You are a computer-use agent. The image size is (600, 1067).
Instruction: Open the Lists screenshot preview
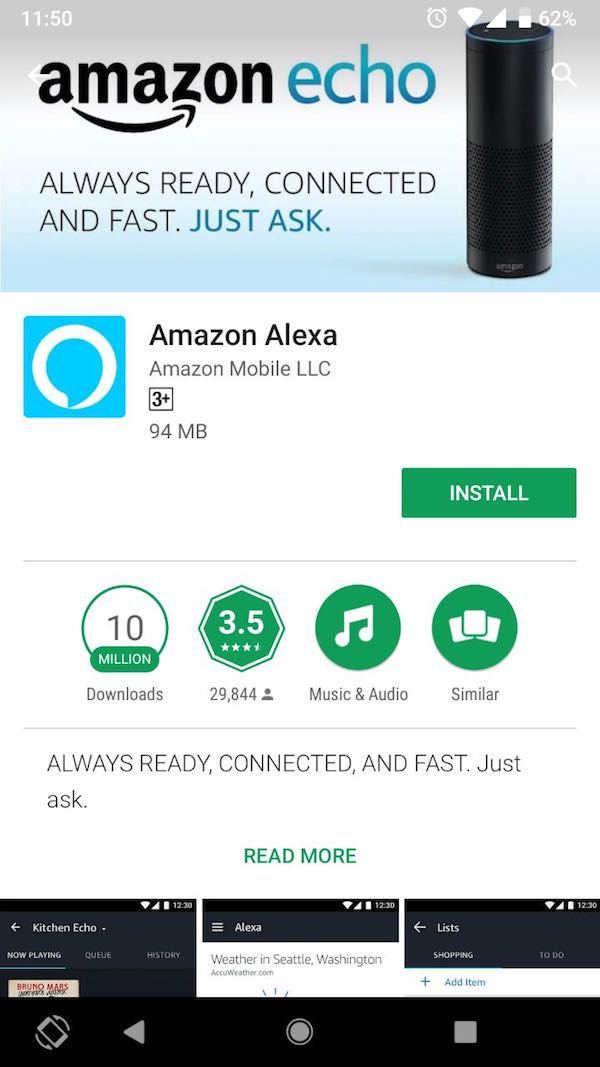click(x=502, y=948)
